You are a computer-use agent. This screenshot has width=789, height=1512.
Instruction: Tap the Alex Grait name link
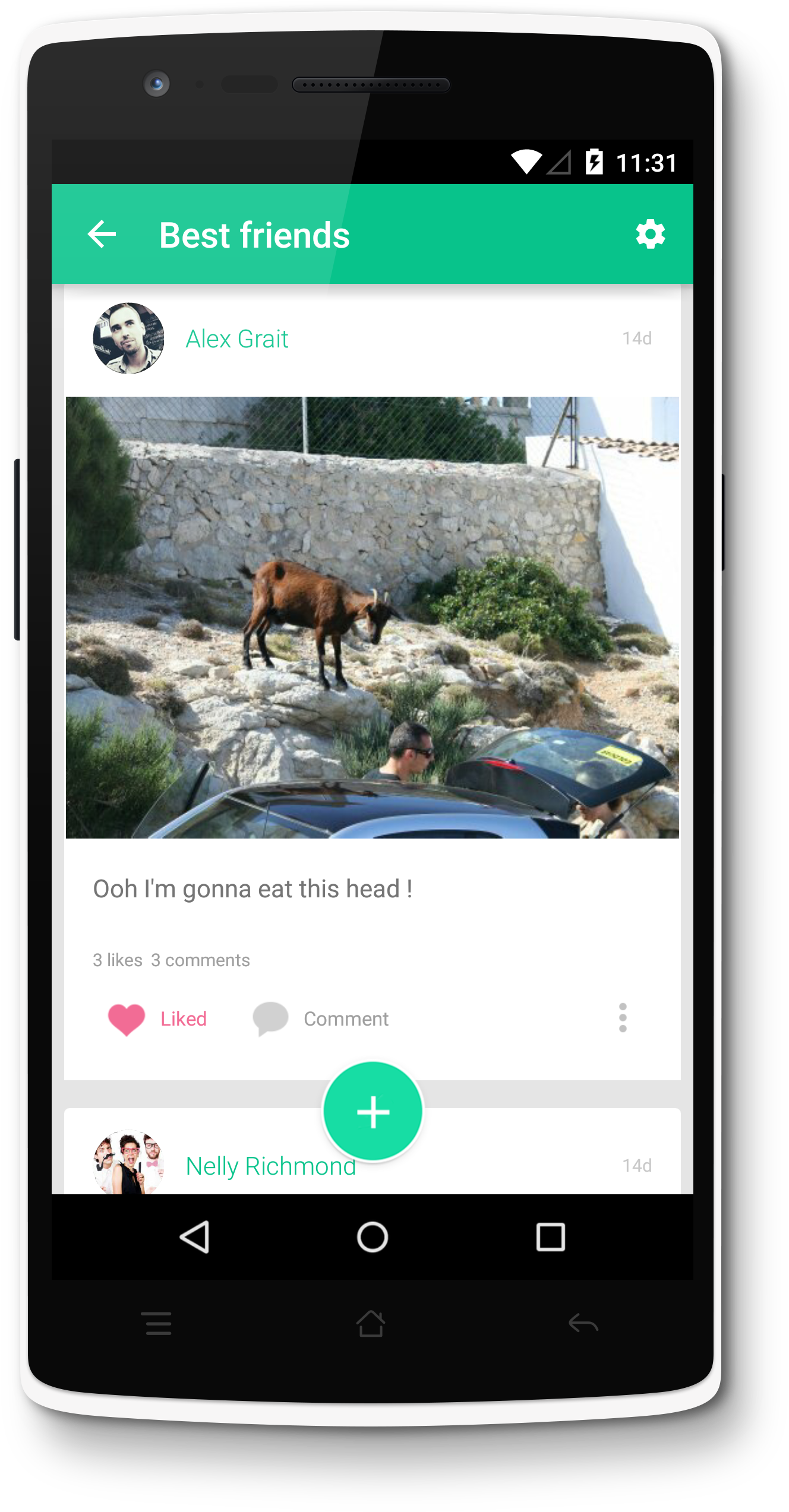(236, 339)
